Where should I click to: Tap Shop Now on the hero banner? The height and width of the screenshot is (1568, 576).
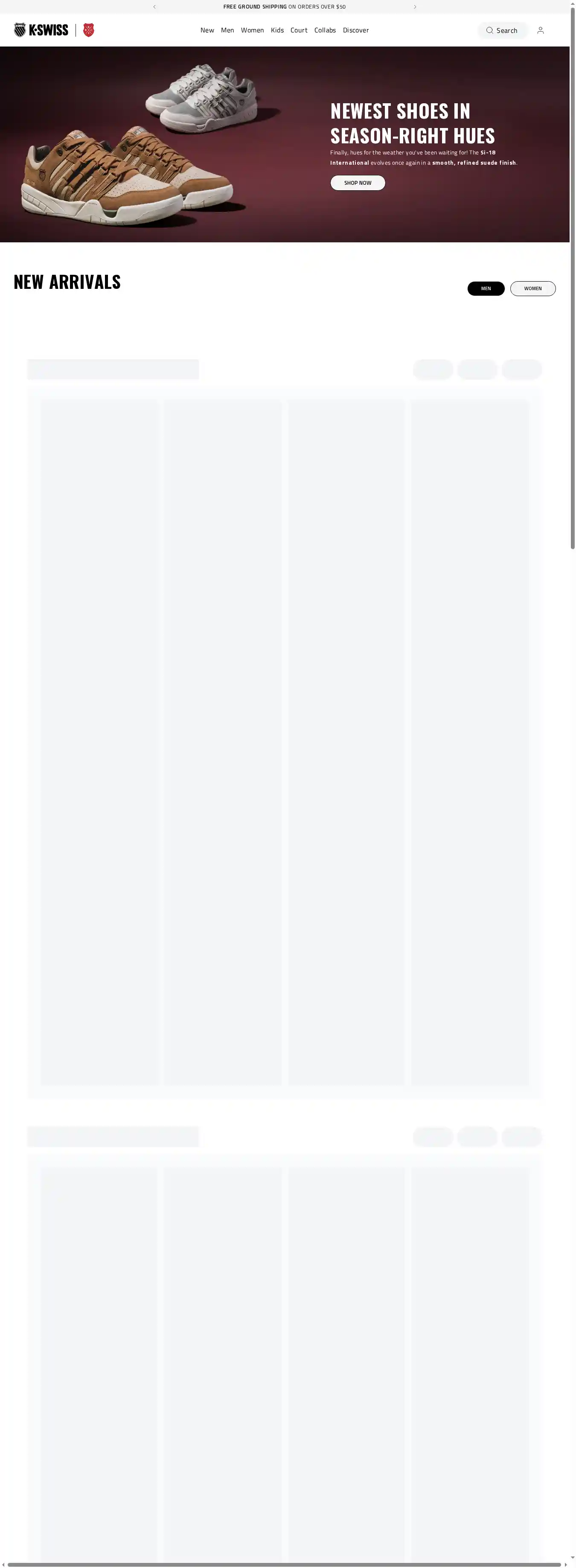tap(358, 183)
